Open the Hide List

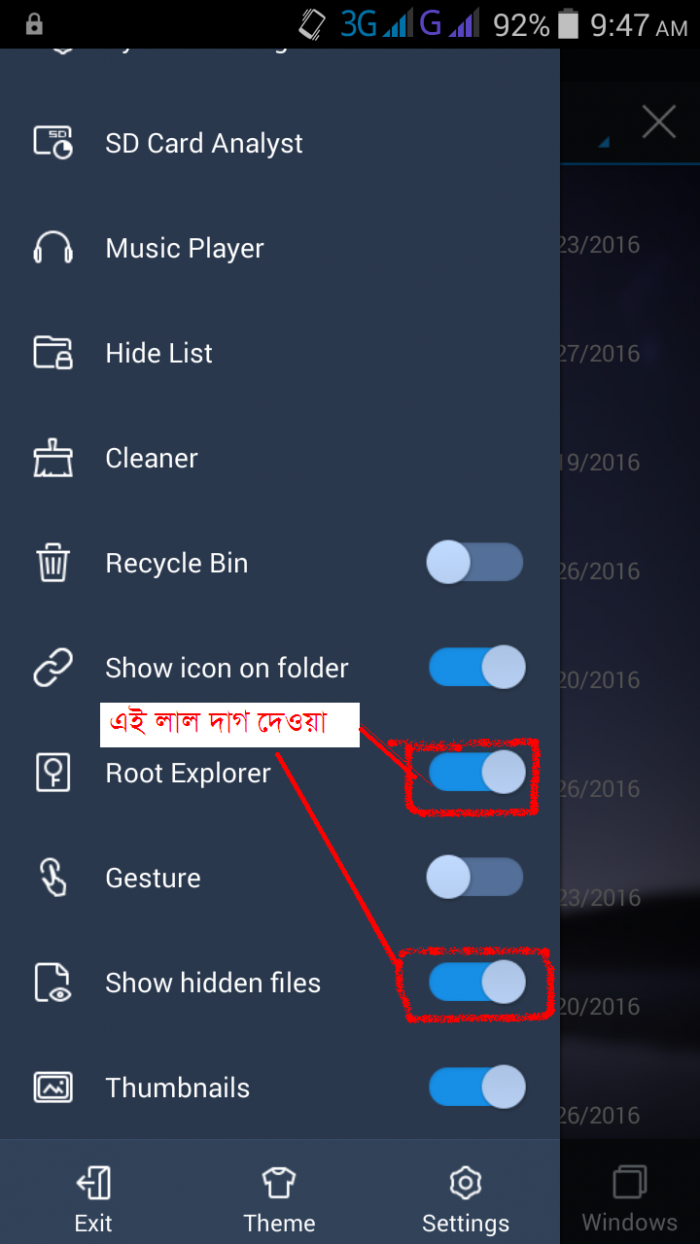pos(159,353)
